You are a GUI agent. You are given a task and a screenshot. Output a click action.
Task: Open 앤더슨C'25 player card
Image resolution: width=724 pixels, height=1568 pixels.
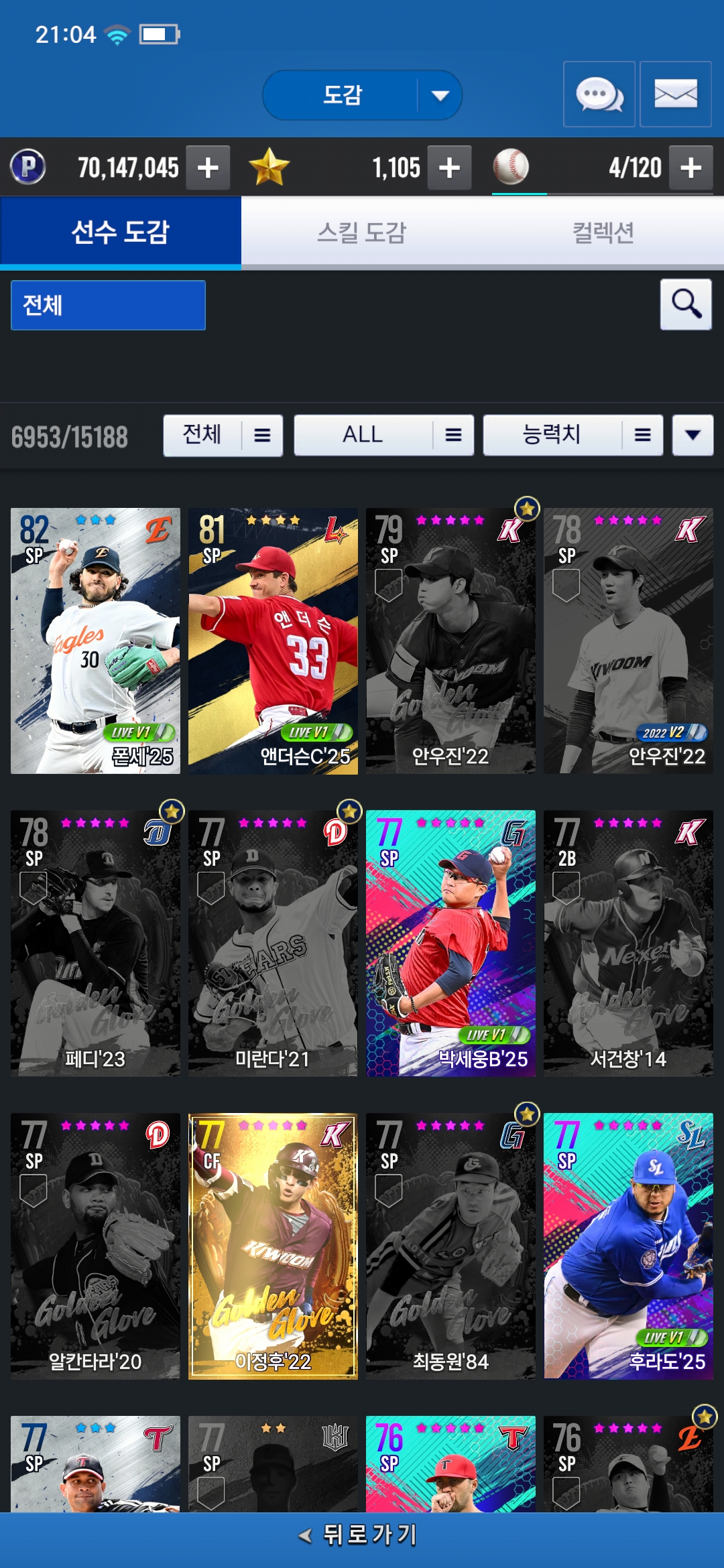click(x=273, y=641)
